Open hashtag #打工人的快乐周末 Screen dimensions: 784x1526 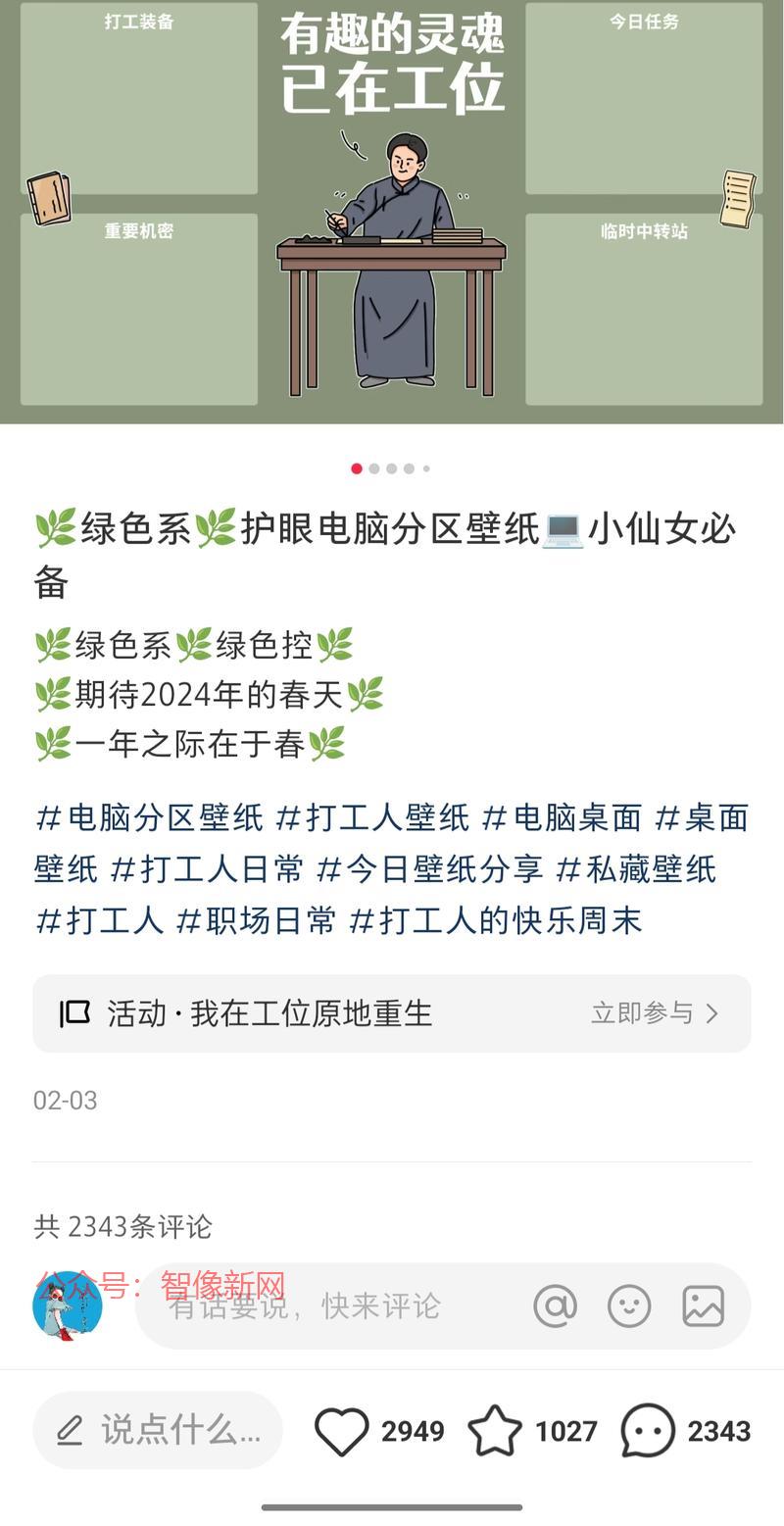point(495,921)
